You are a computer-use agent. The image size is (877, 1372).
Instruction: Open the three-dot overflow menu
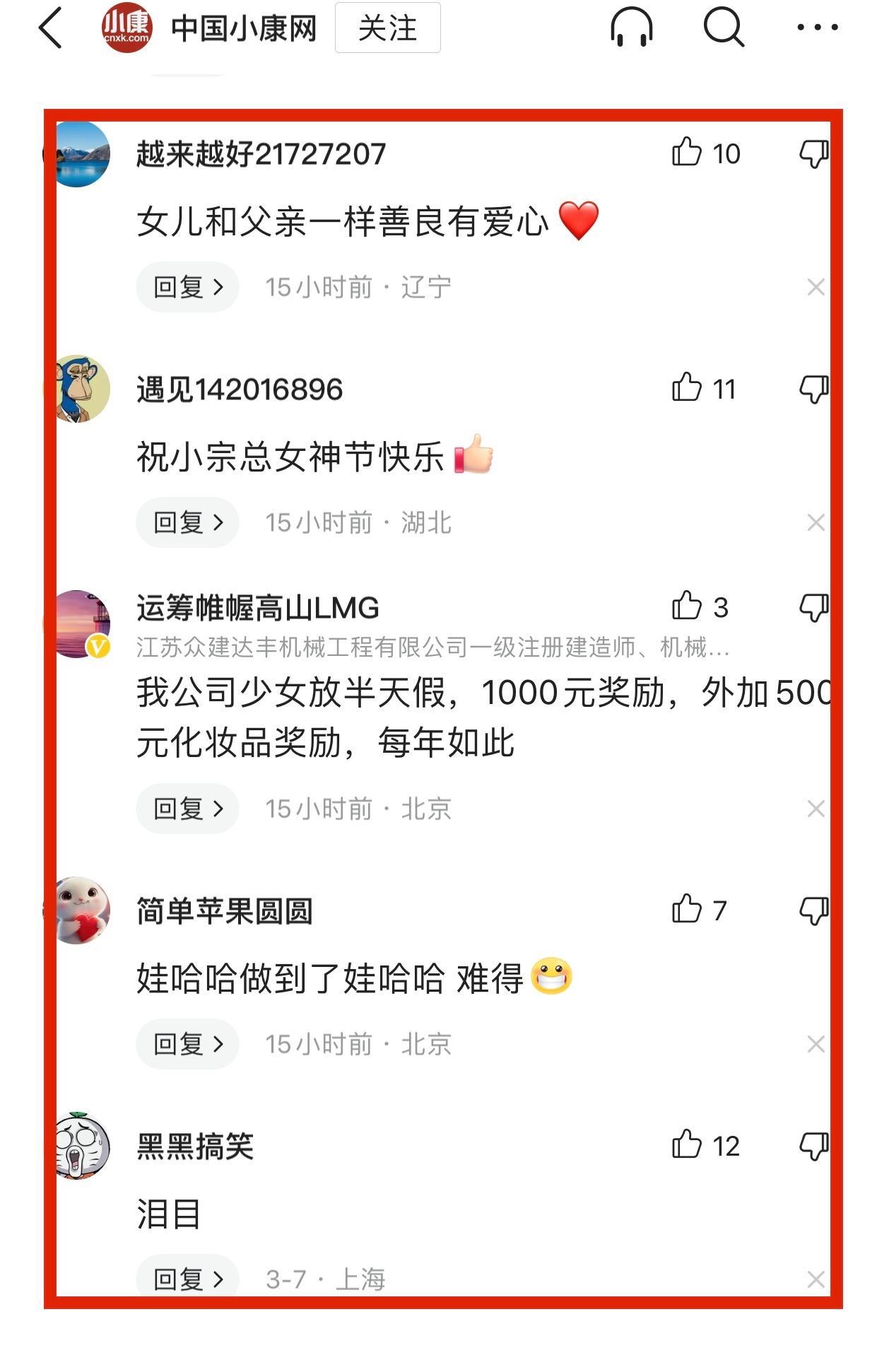click(x=817, y=28)
